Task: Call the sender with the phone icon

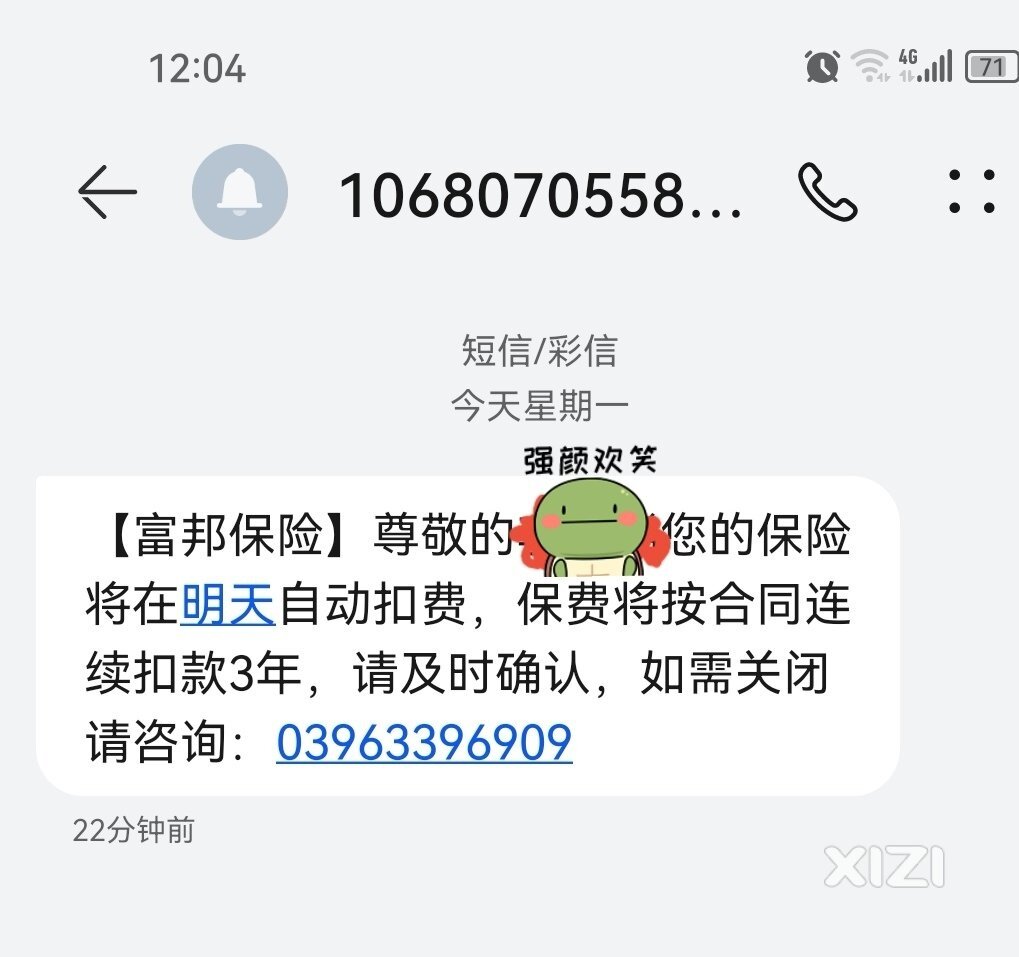Action: point(827,192)
